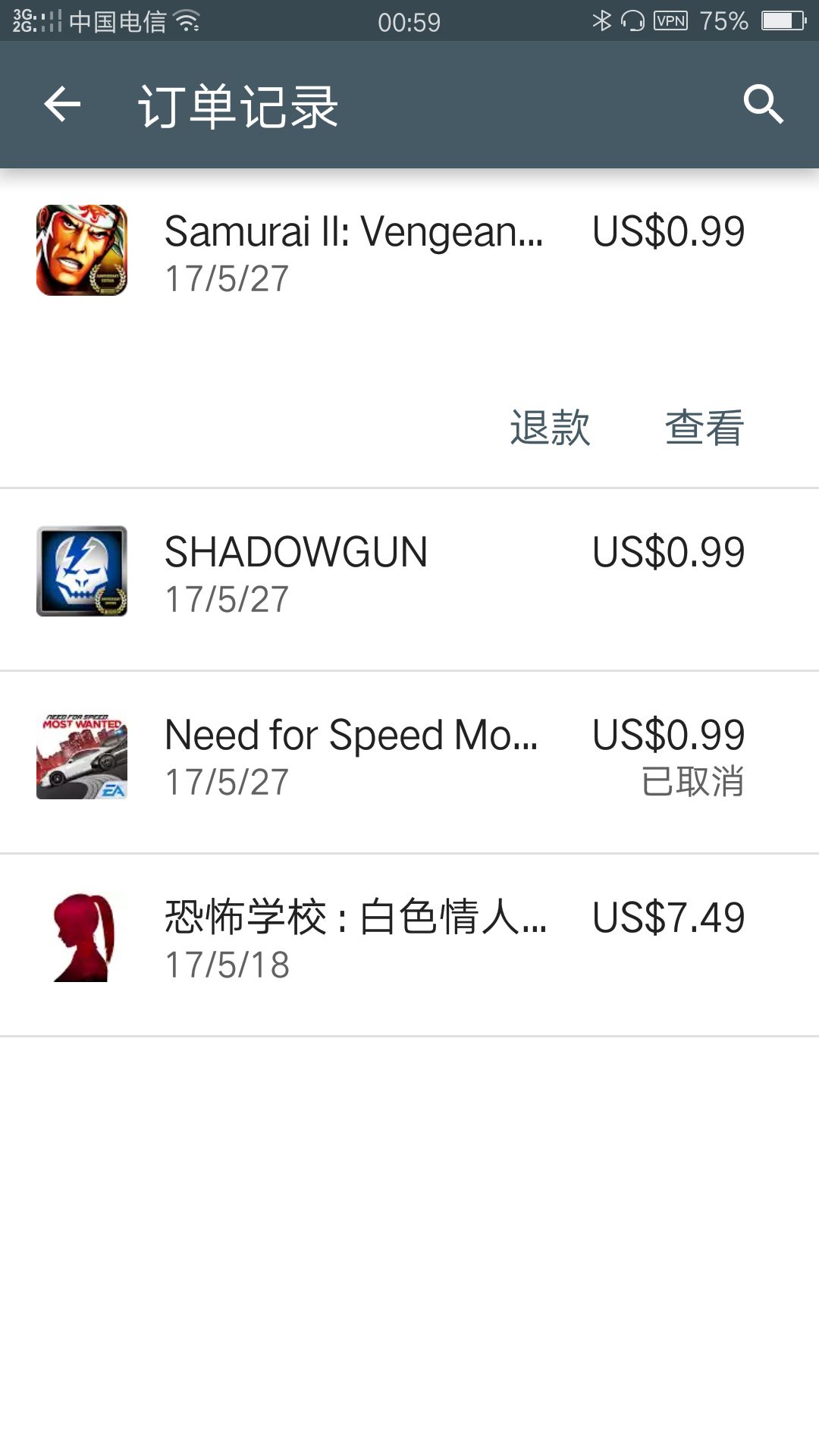819x1456 pixels.
Task: Tap 退款 to refund Samurai II
Action: coord(550,428)
